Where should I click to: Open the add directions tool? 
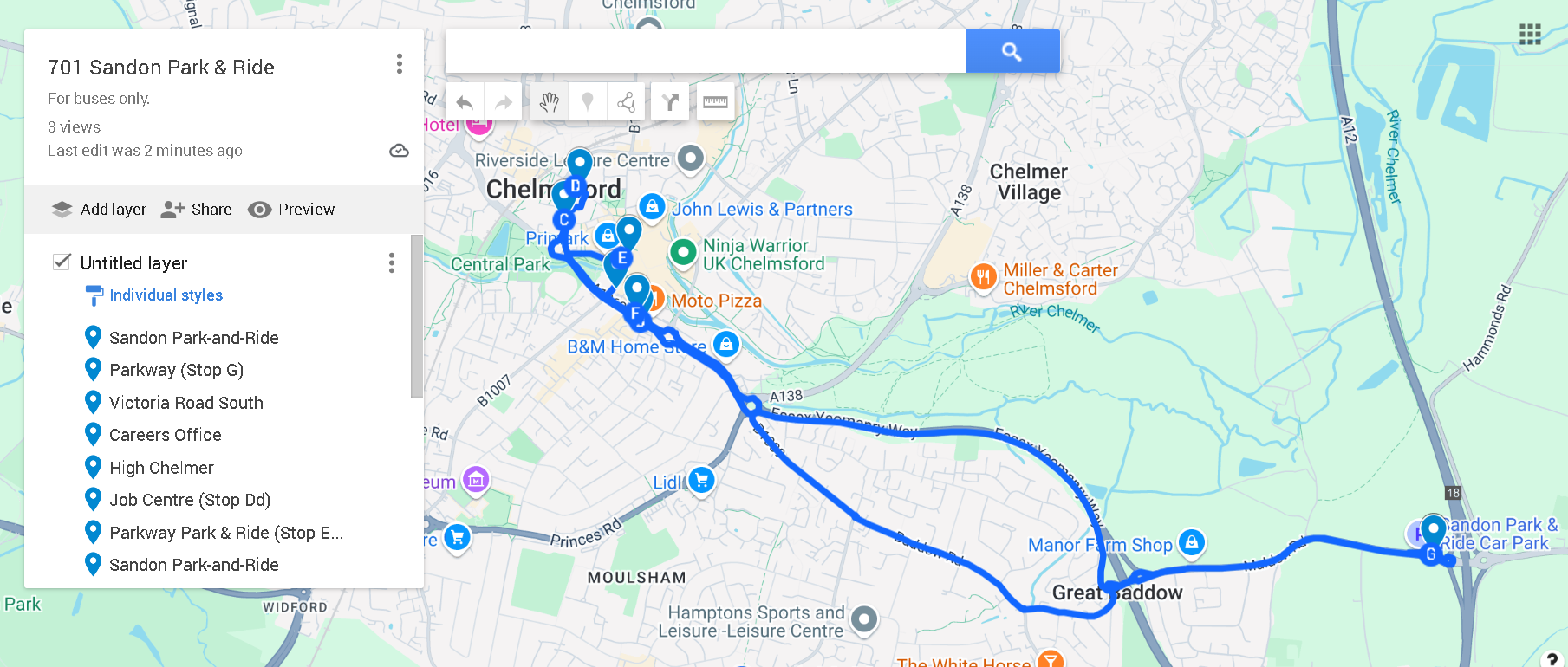tap(670, 103)
